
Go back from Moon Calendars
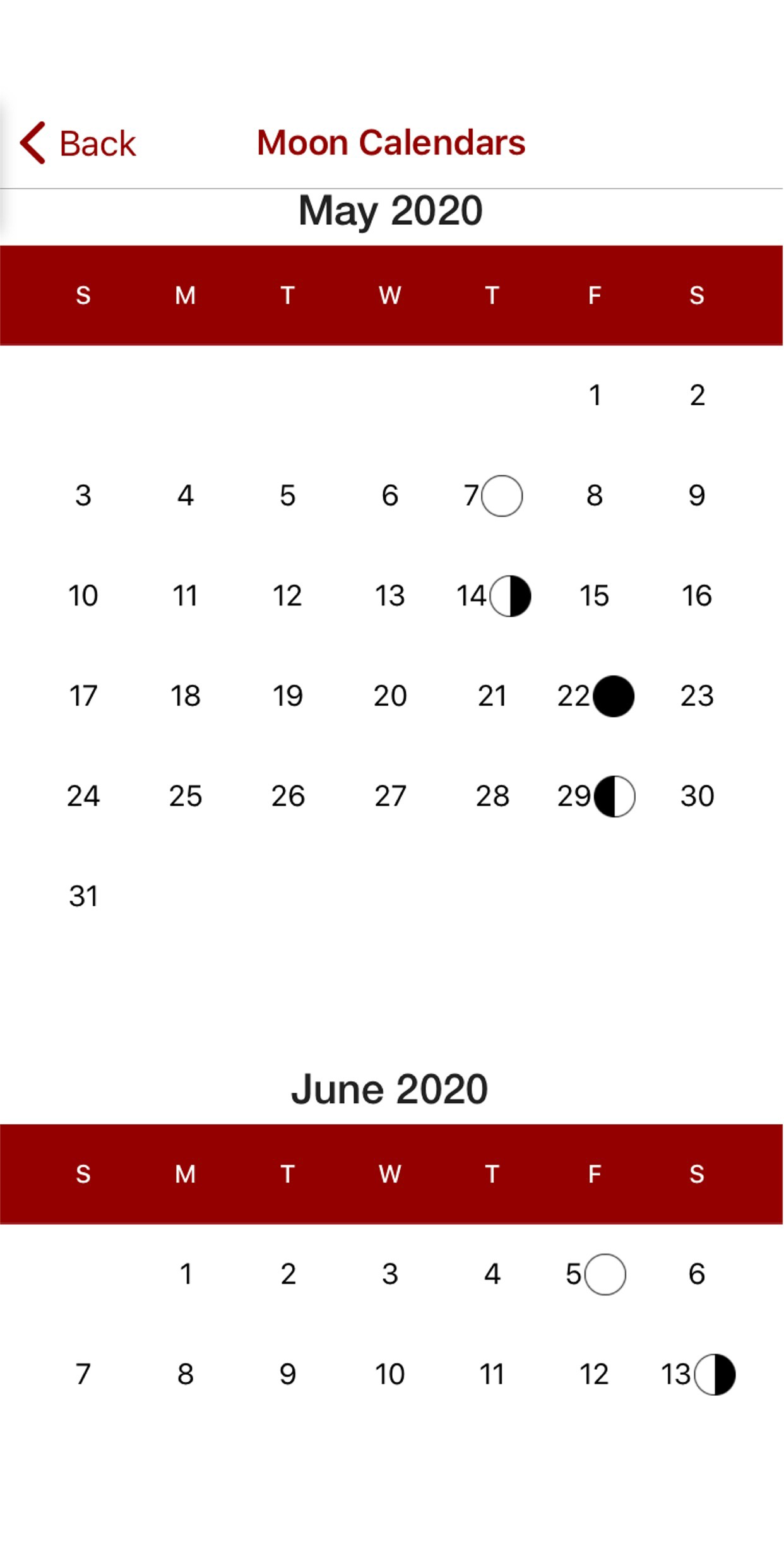tap(78, 143)
